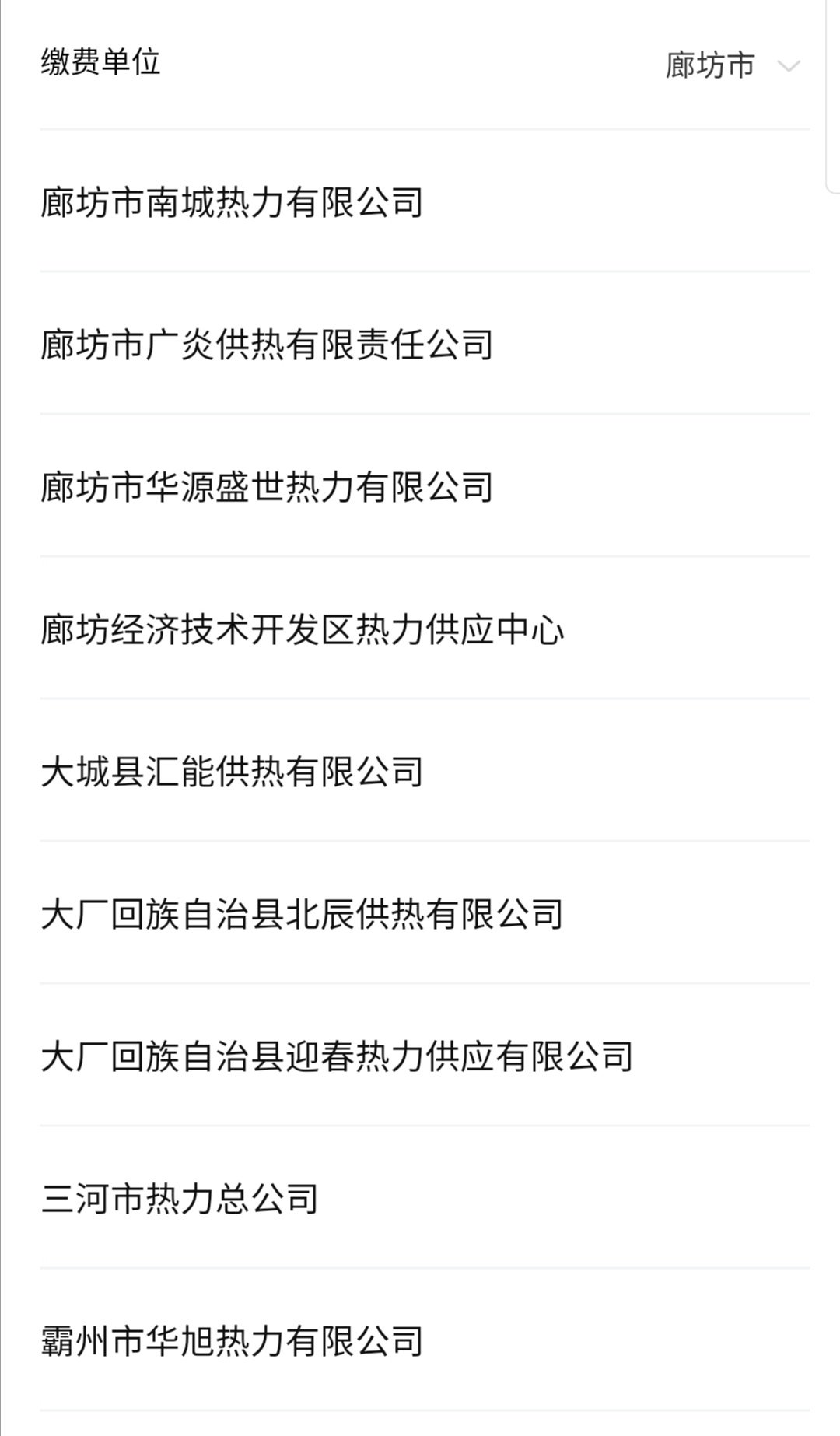The height and width of the screenshot is (1436, 840).
Task: Open the 廊坊市 city dropdown
Action: (x=731, y=65)
